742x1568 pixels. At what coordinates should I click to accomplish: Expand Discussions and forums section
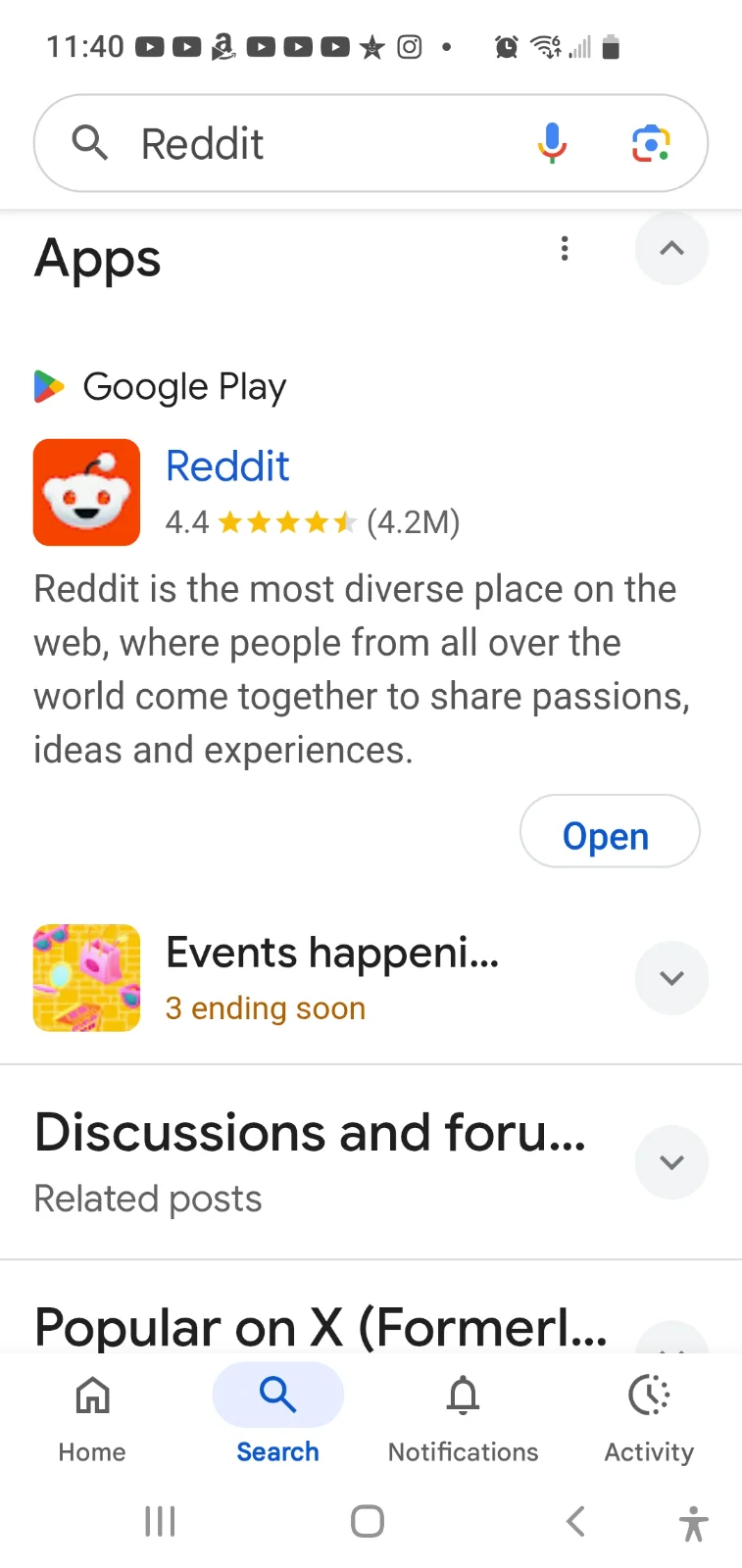(x=671, y=1162)
